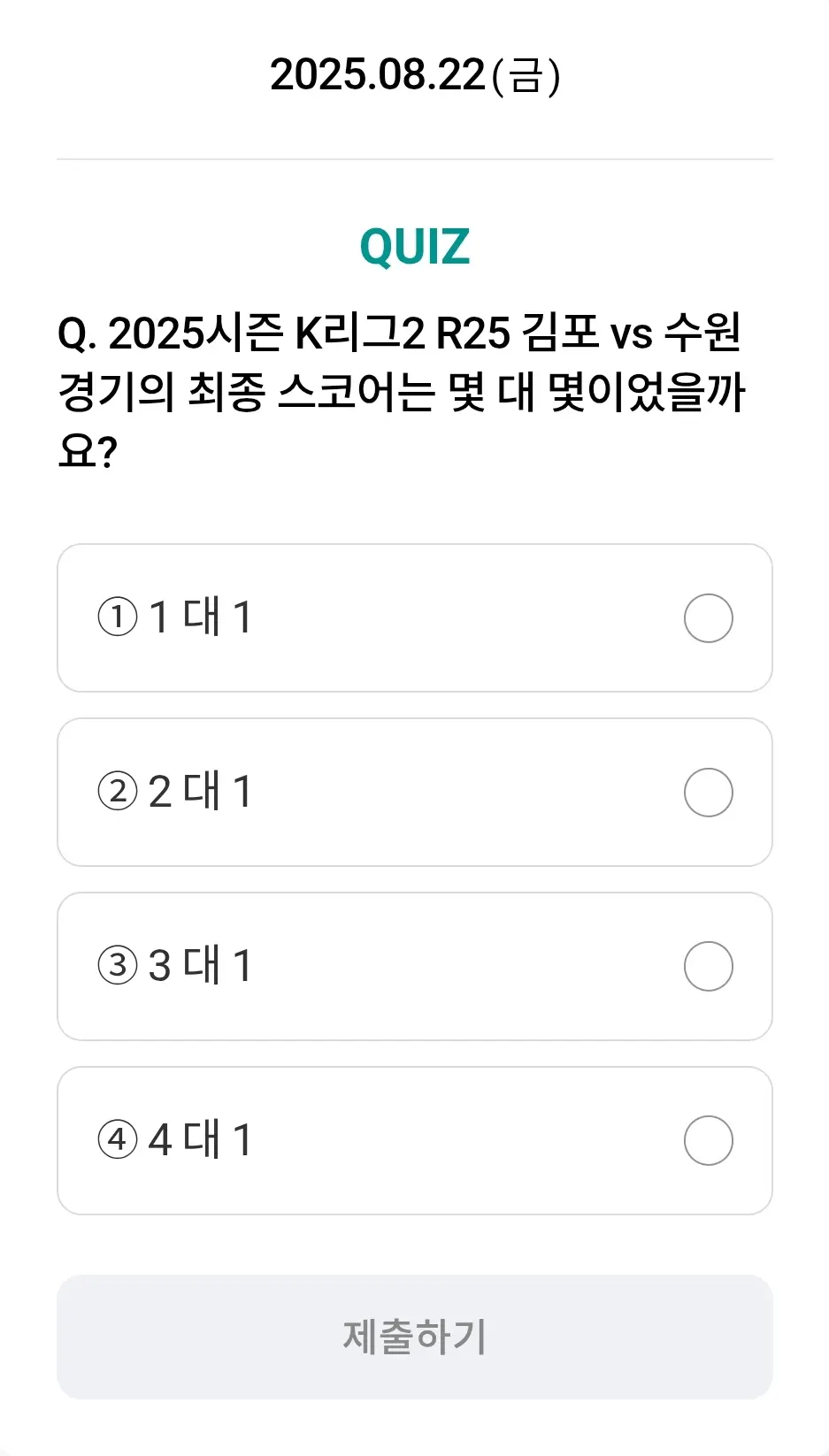This screenshot has width=829, height=1456.
Task: Tap the circled ② number label
Action: (x=118, y=792)
